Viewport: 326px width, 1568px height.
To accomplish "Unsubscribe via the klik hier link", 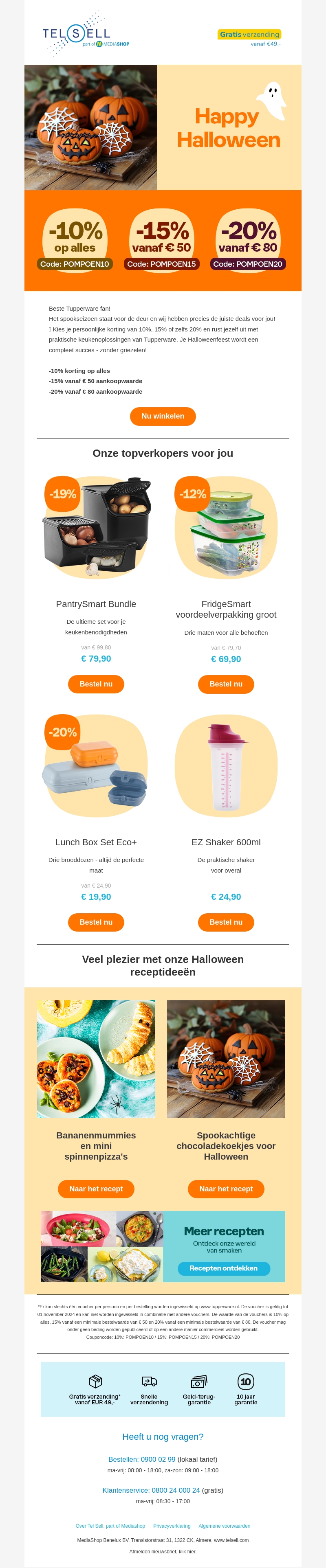I will tap(187, 1552).
